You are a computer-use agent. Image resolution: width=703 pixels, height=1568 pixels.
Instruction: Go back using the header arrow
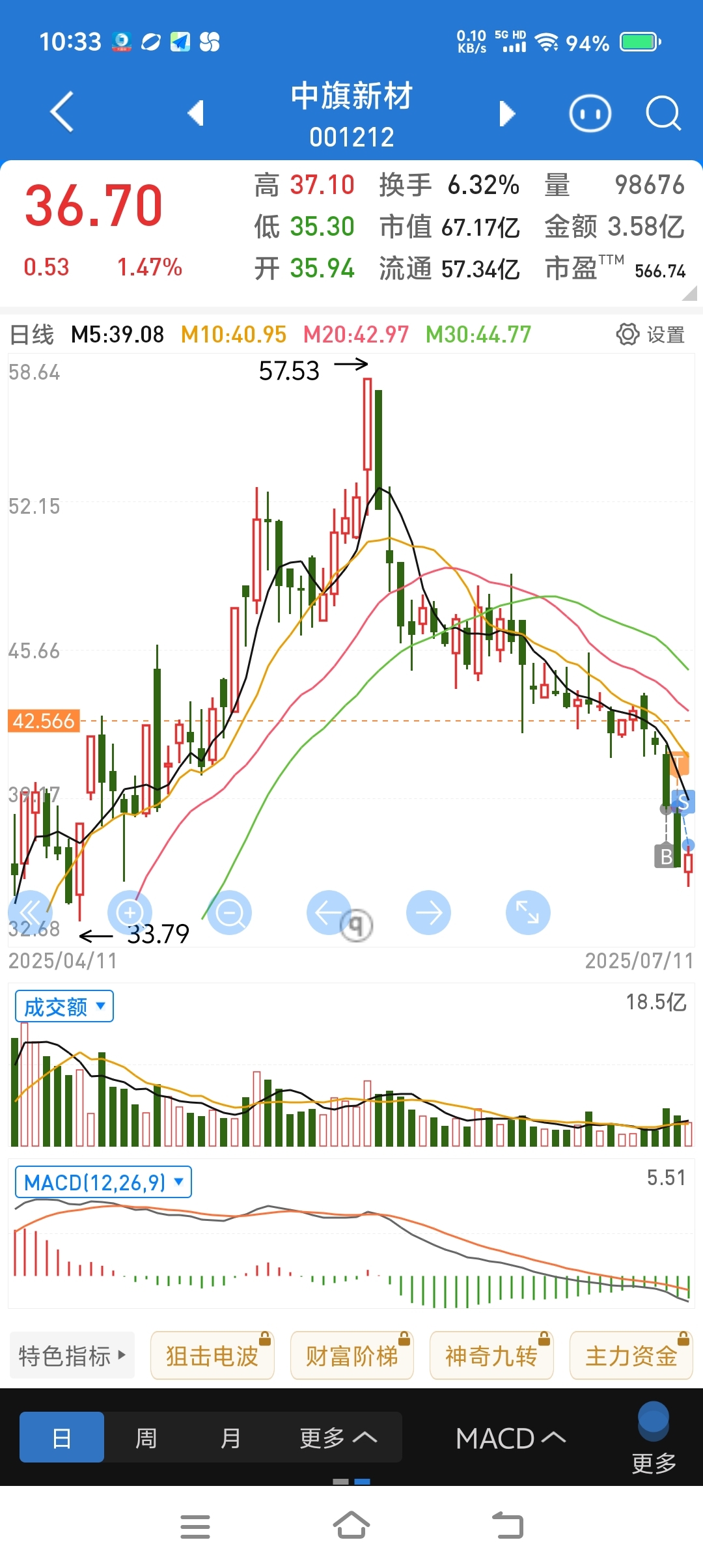(62, 112)
